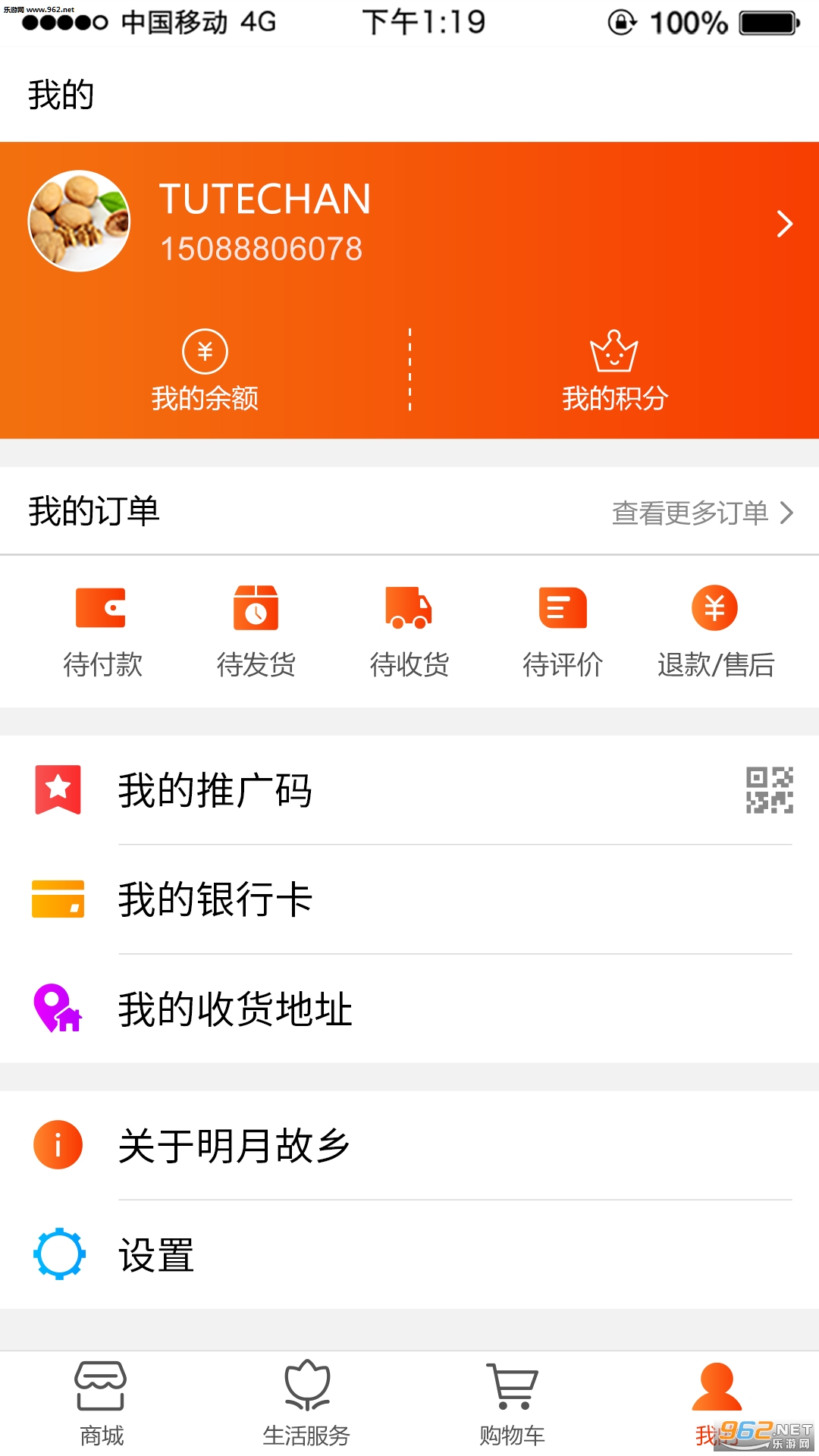
Task: Switch to the 生活服务 tab
Action: tap(306, 1403)
